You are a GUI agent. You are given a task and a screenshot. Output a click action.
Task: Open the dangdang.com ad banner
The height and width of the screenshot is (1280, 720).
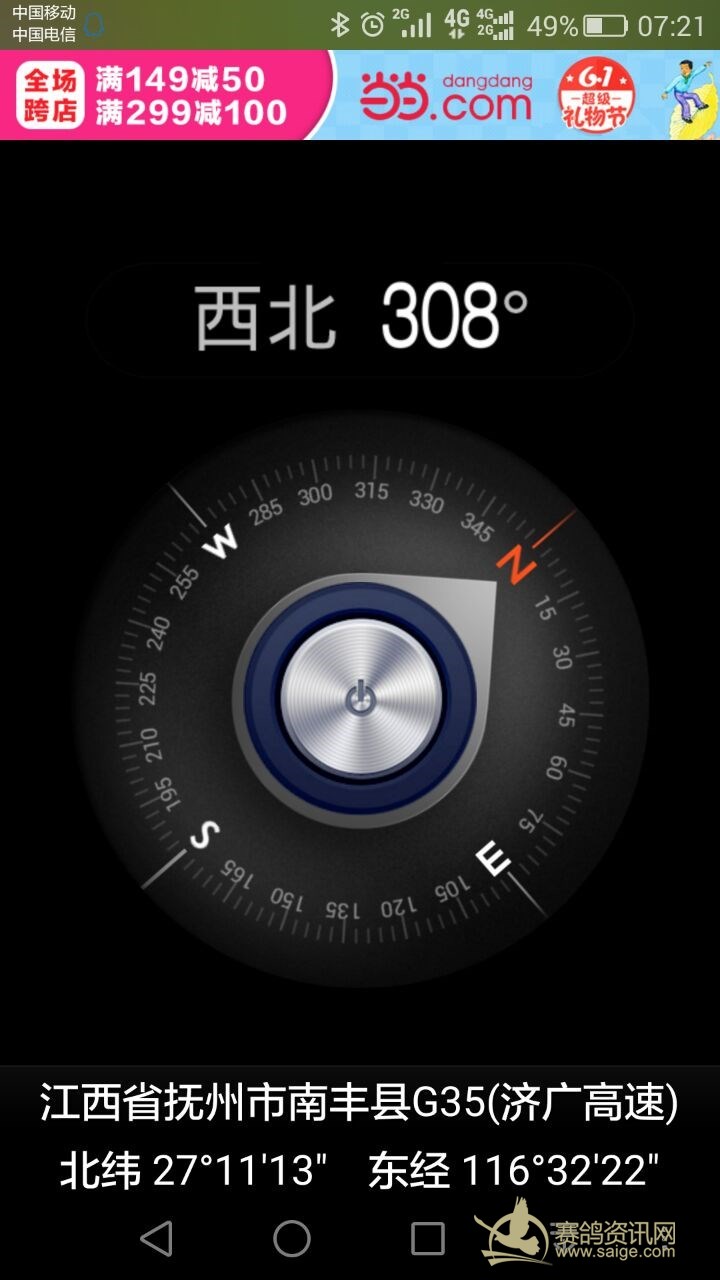point(360,95)
